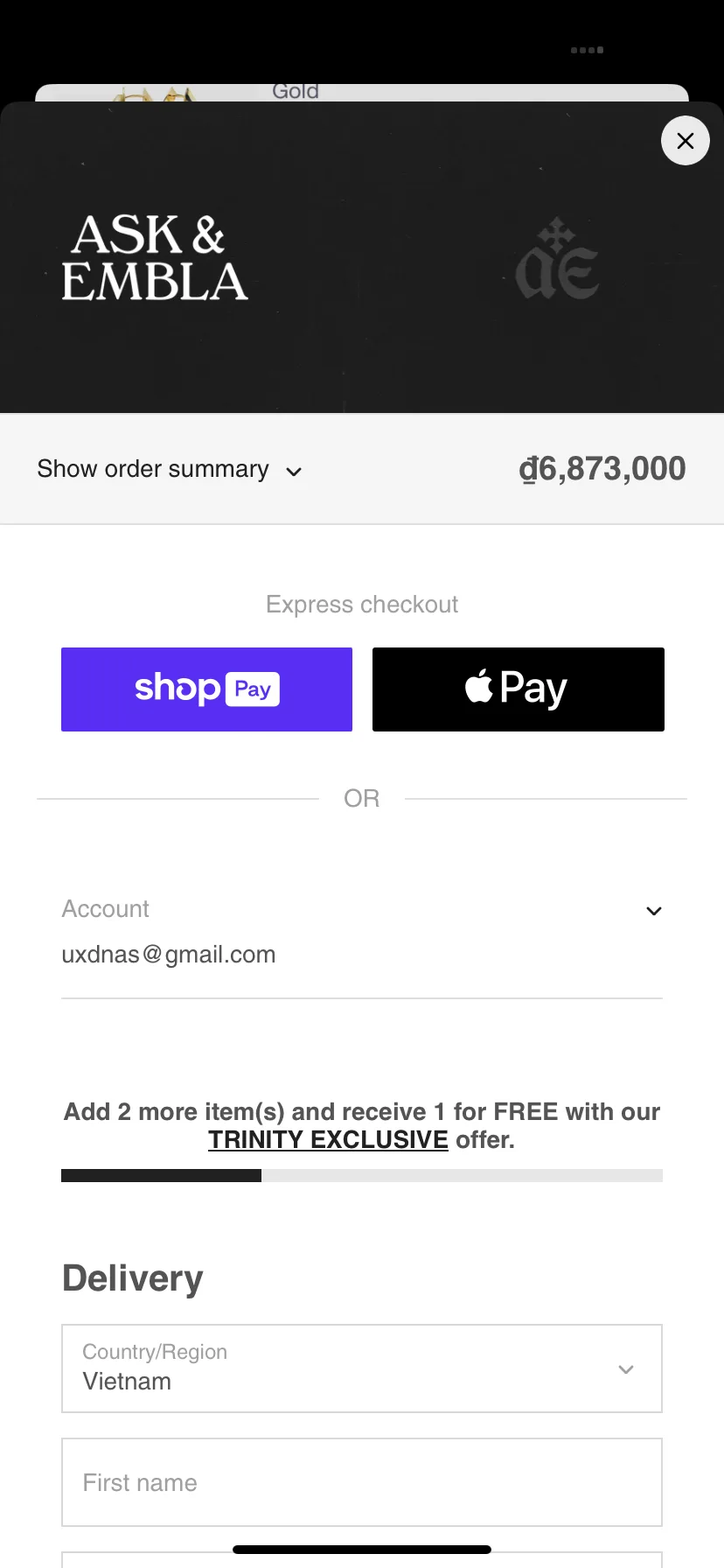The width and height of the screenshot is (724, 1568).
Task: Open the TRINITY EXCLUSIVE offer link
Action: pyautogui.click(x=328, y=1140)
